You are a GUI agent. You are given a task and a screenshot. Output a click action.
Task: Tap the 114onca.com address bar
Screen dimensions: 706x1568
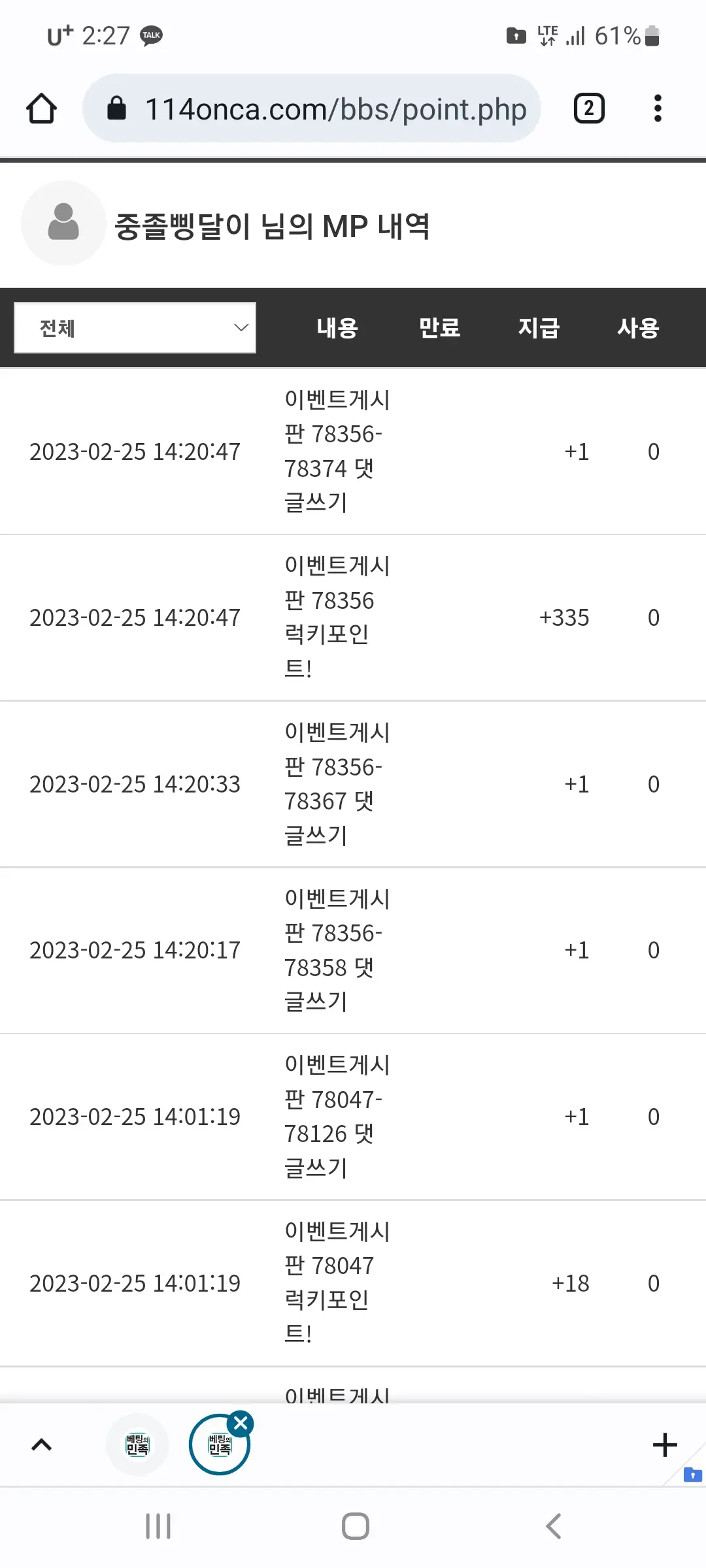(x=312, y=108)
